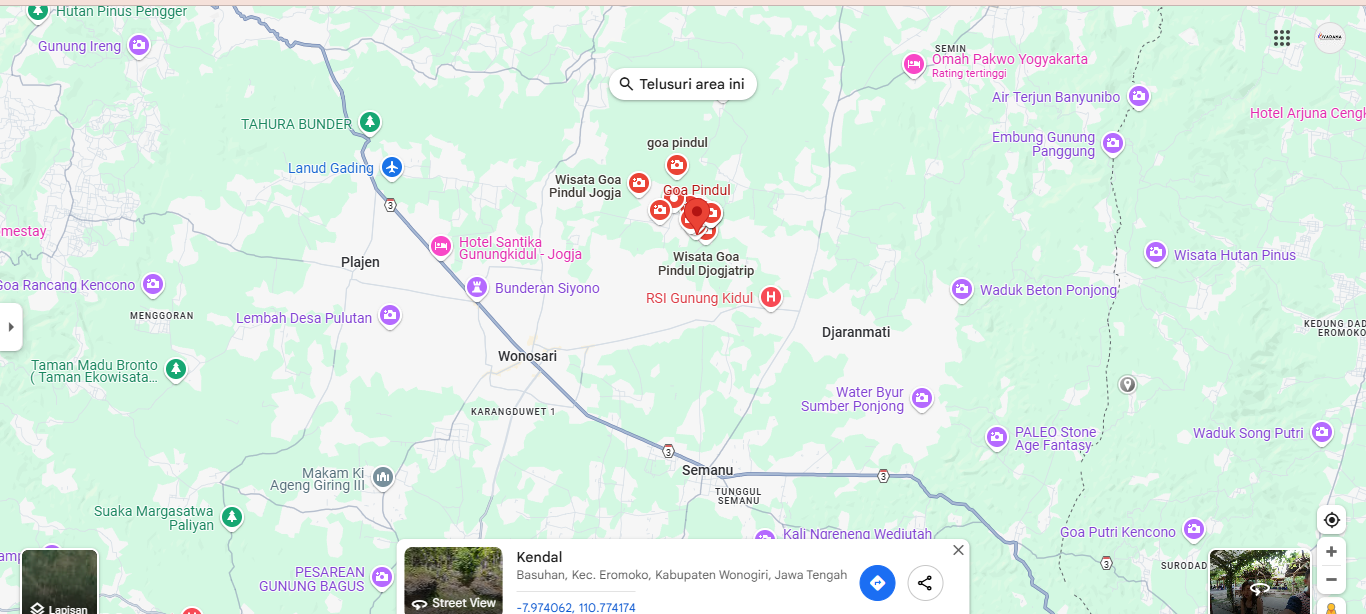Open the account profile avatar
The width and height of the screenshot is (1366, 614).
click(x=1329, y=38)
